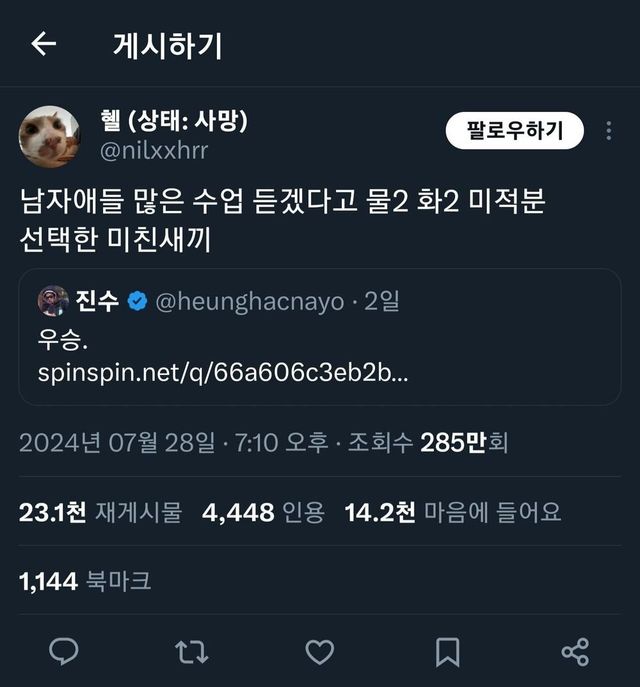View the 14.2천 마음에 들어요 likes list
The height and width of the screenshot is (687, 640).
(x=452, y=513)
